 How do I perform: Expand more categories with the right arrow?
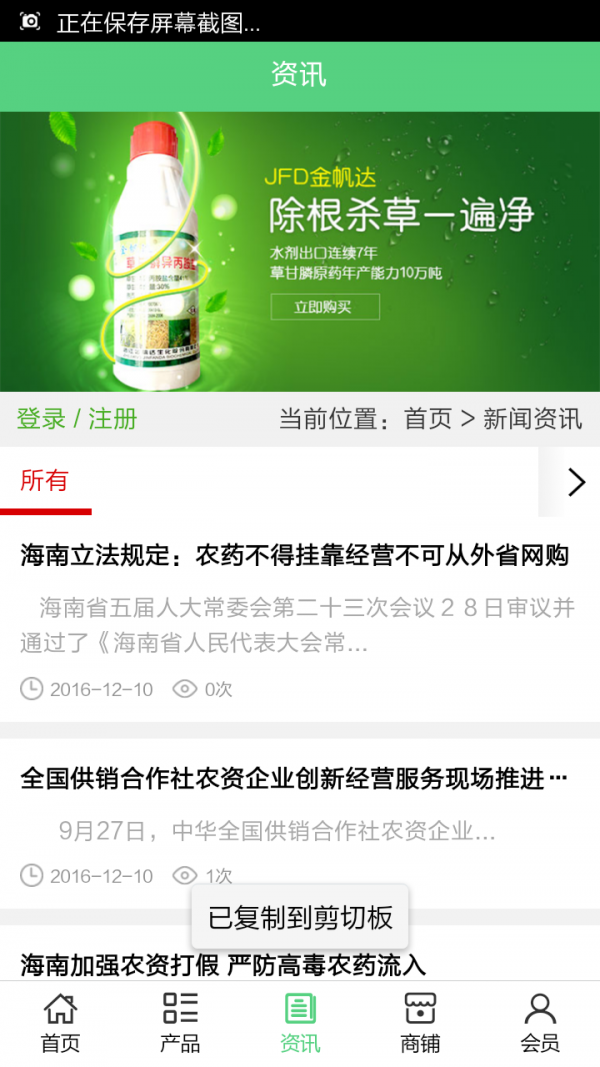pos(575,482)
